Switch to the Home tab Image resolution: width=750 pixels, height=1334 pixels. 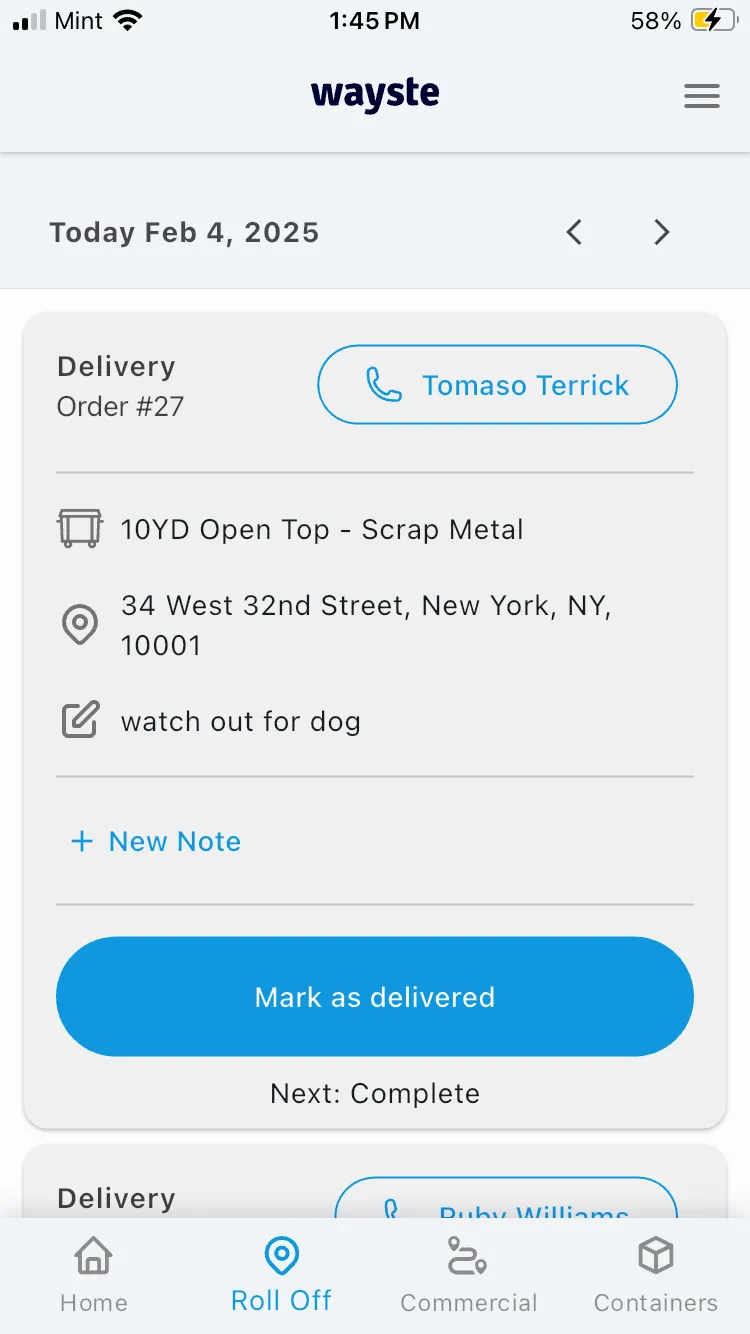point(94,1274)
